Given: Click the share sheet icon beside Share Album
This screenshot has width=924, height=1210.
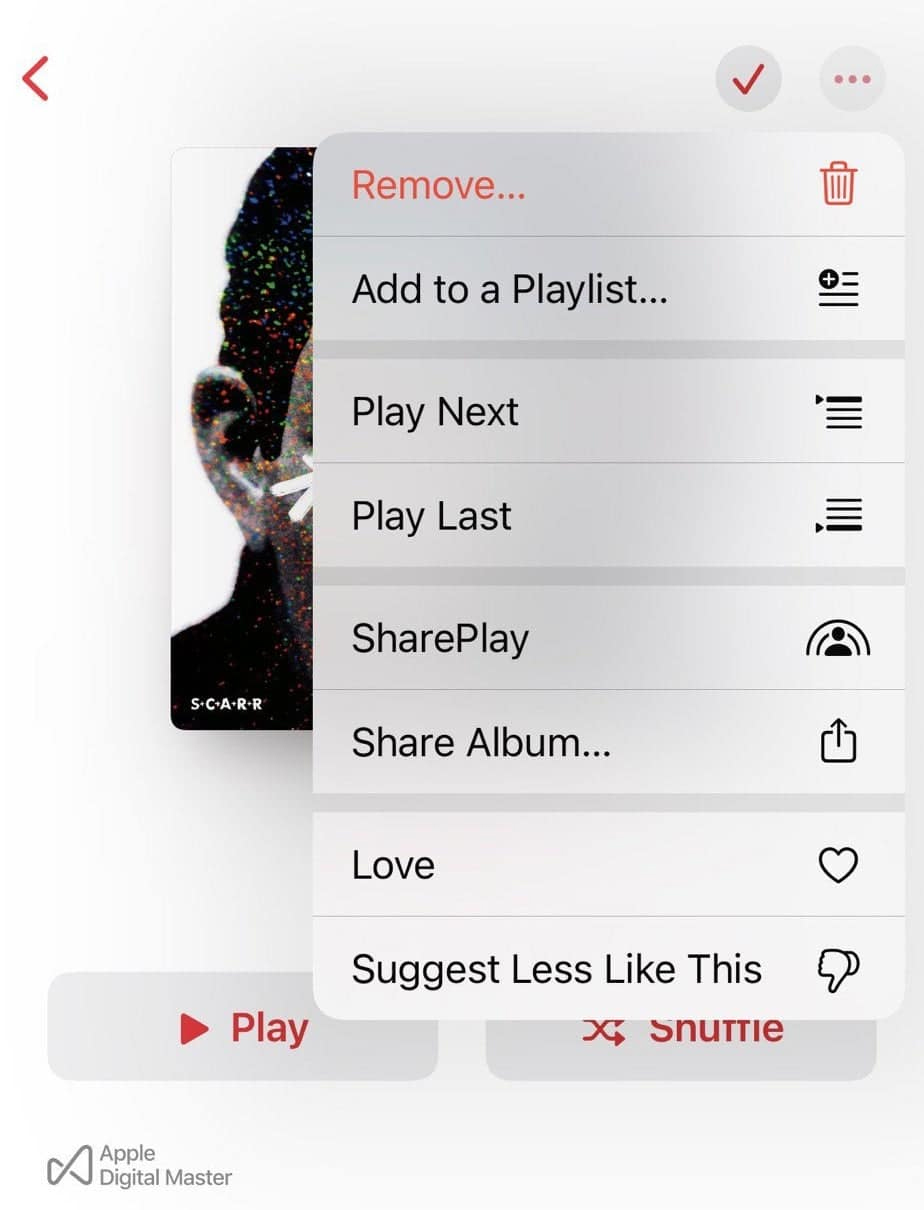Looking at the screenshot, I should (x=838, y=741).
